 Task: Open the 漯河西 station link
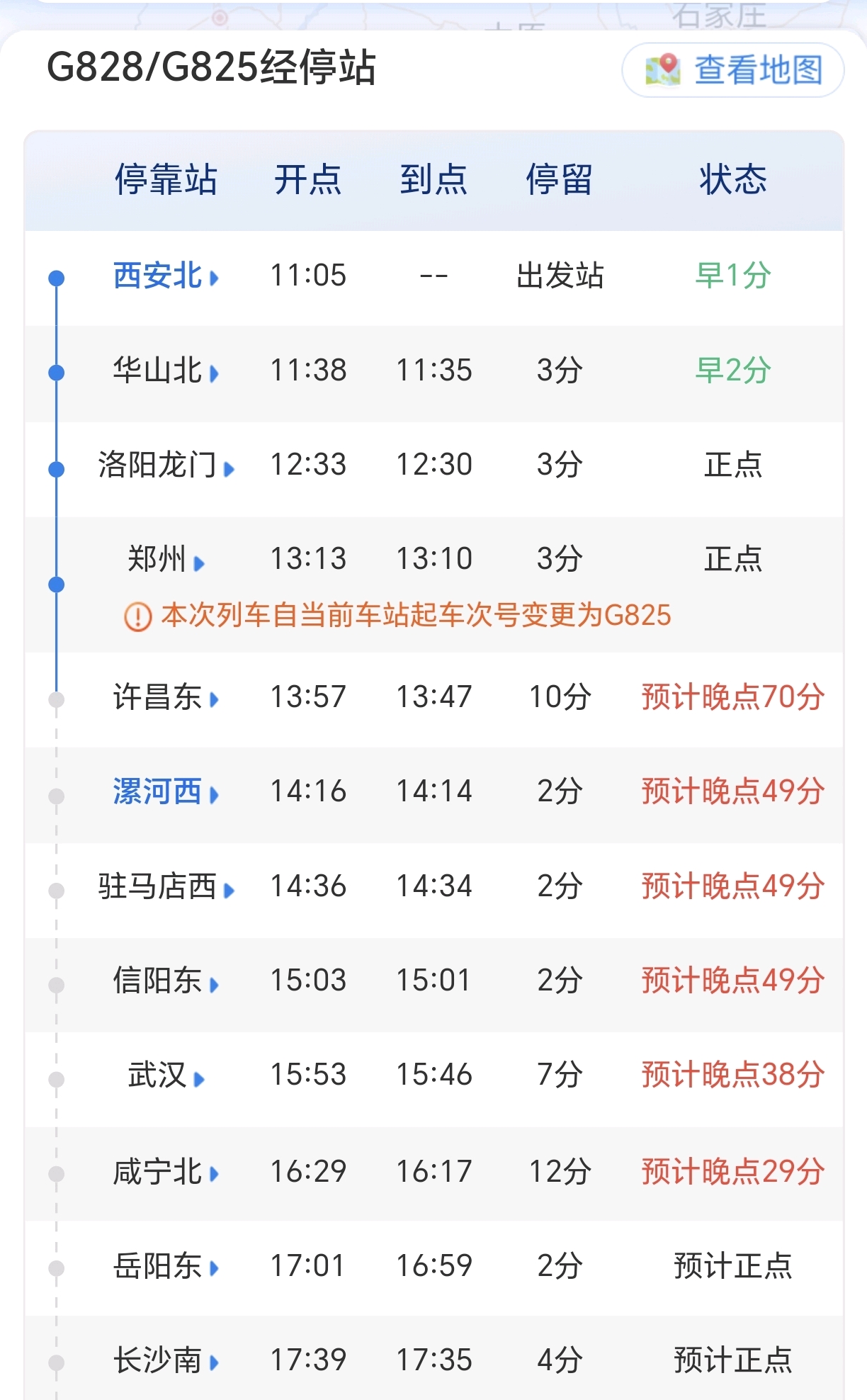[x=166, y=791]
